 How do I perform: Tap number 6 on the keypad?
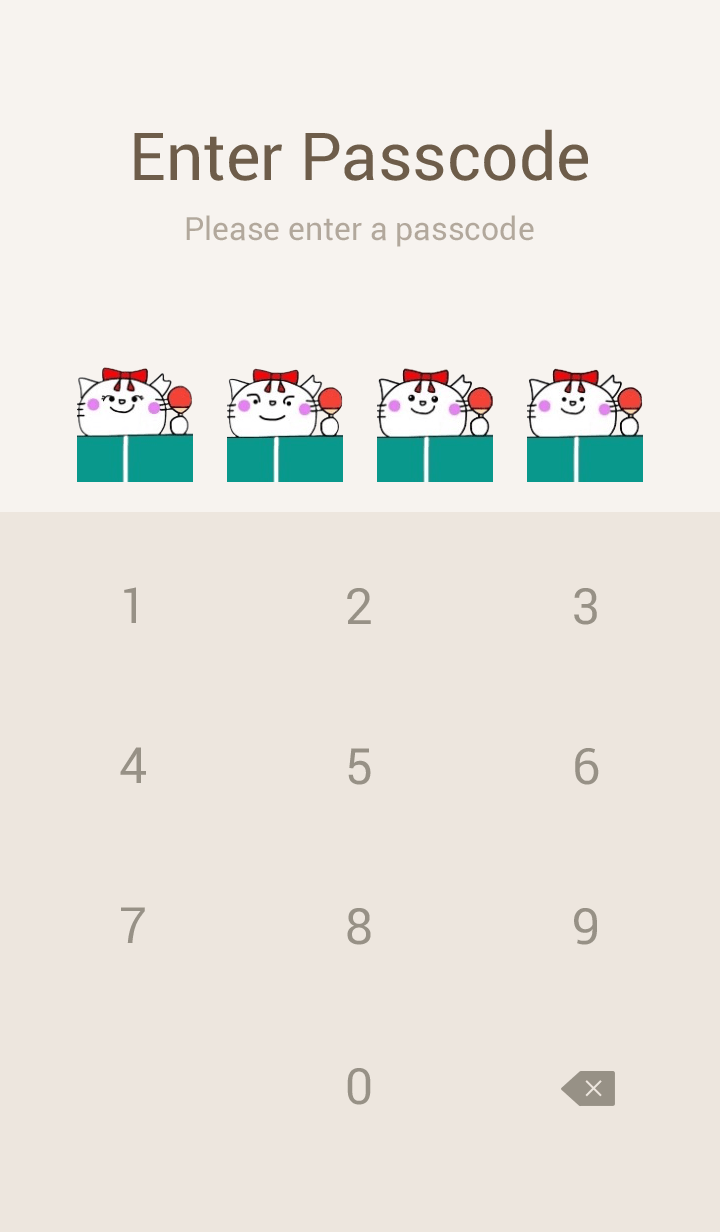(586, 767)
